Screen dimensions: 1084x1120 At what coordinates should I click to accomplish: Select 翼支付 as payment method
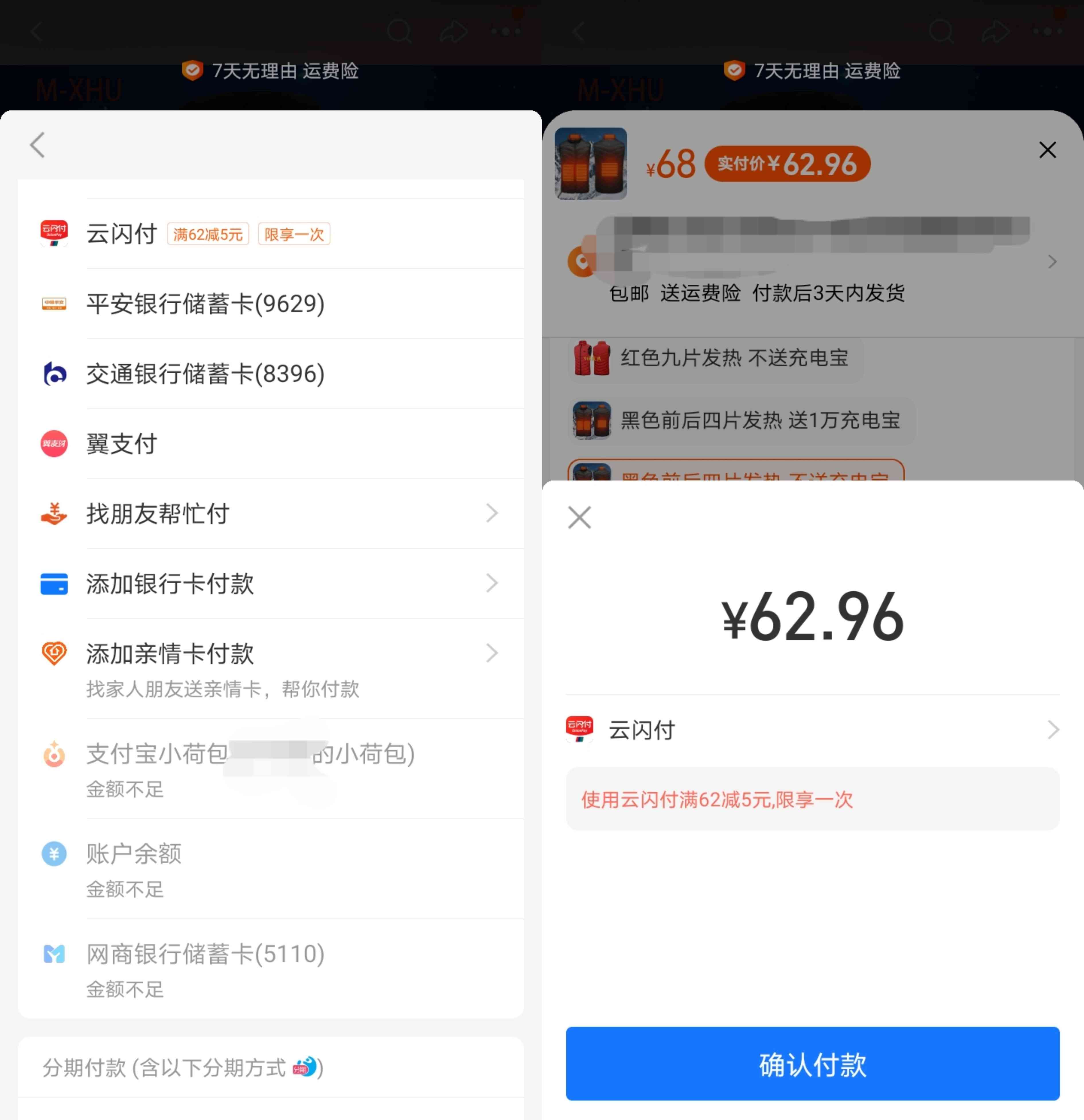[270, 443]
